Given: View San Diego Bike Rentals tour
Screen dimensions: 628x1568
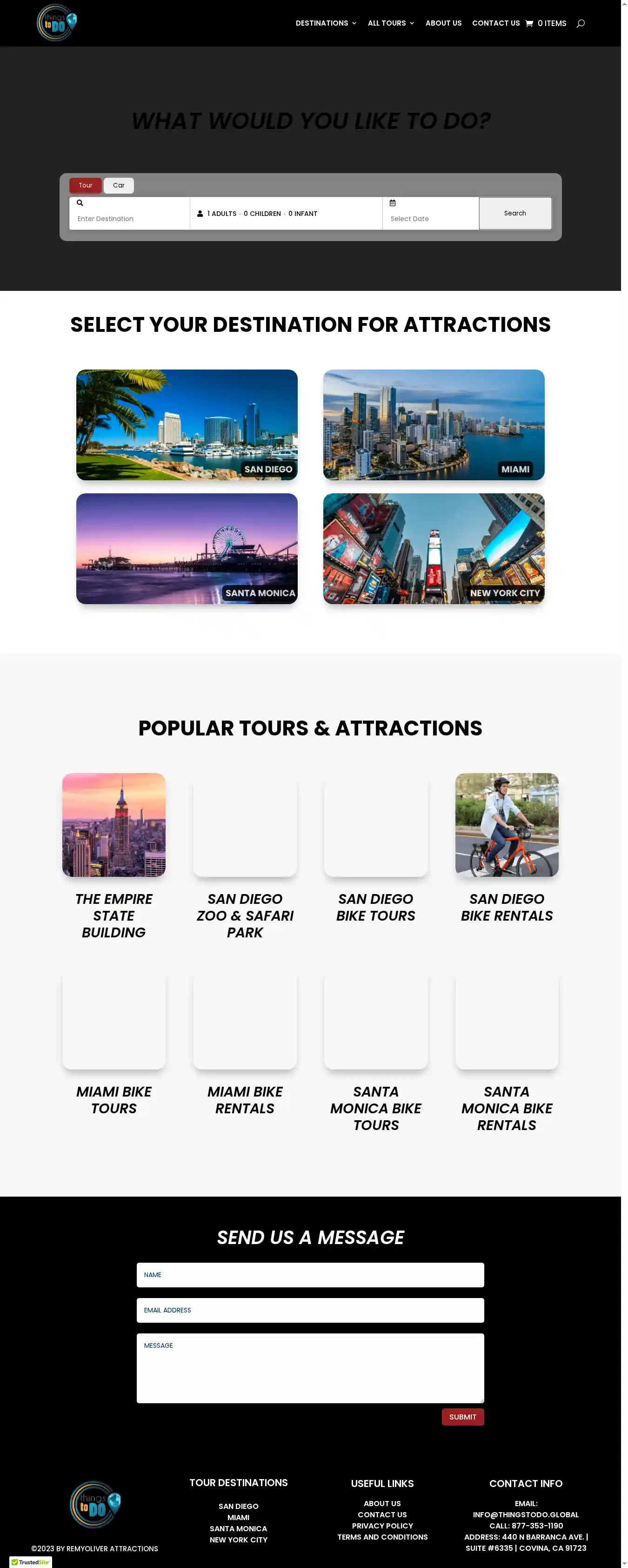Looking at the screenshot, I should (x=506, y=825).
